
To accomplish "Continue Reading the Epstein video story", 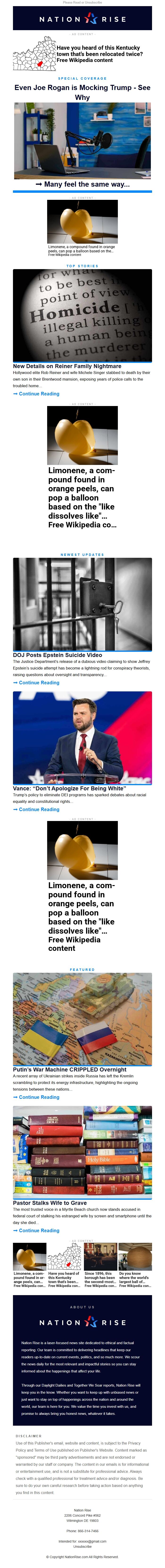I will click(38, 682).
